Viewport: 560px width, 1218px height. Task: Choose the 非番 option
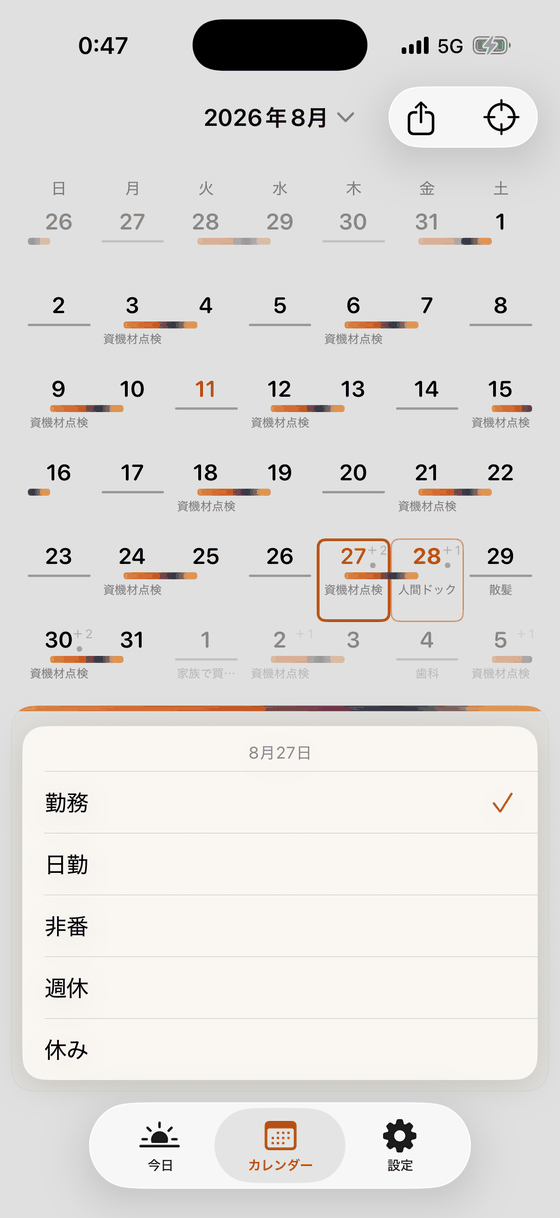(280, 926)
